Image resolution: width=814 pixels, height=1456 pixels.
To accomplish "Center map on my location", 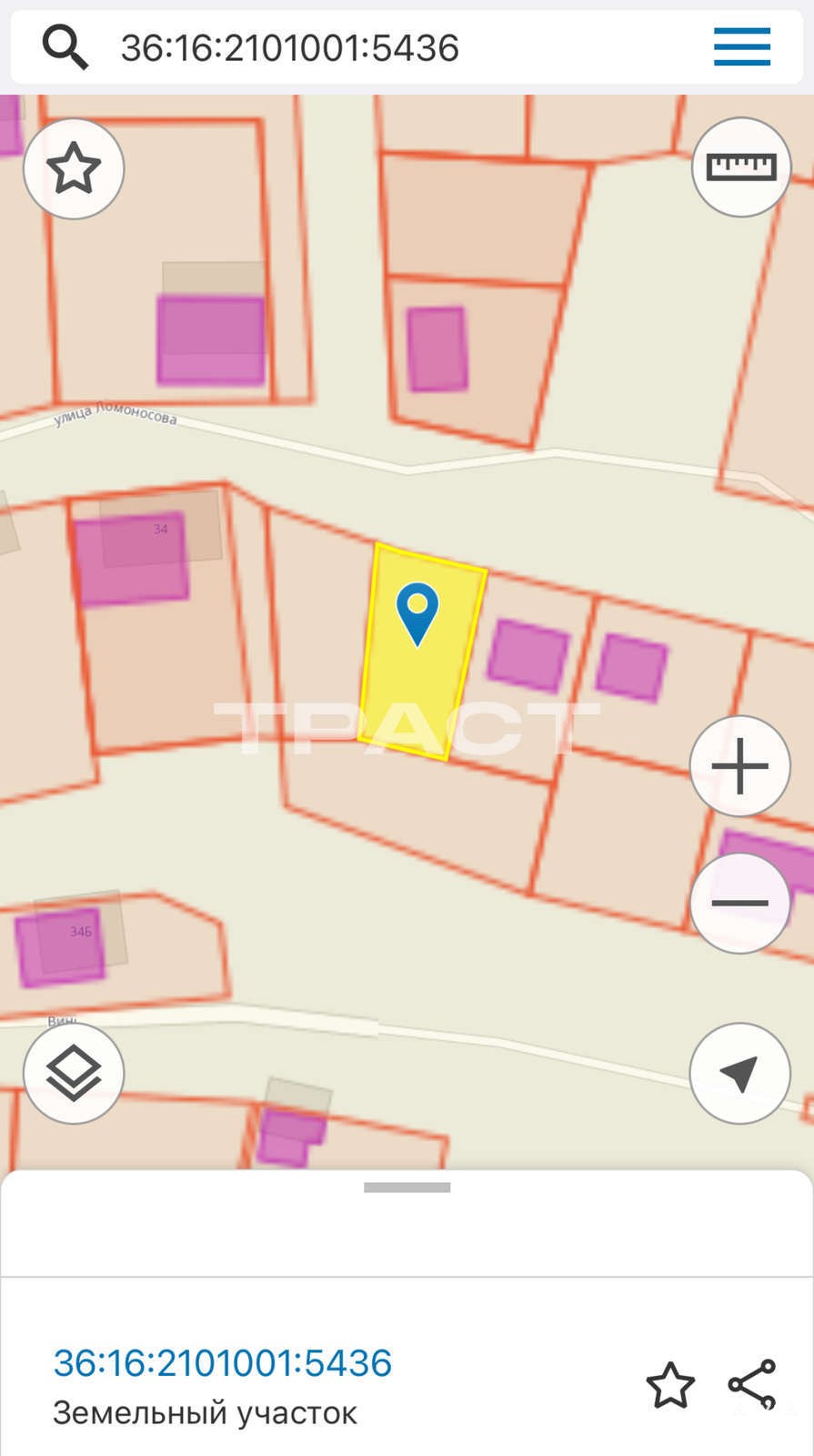I will coord(739,1073).
